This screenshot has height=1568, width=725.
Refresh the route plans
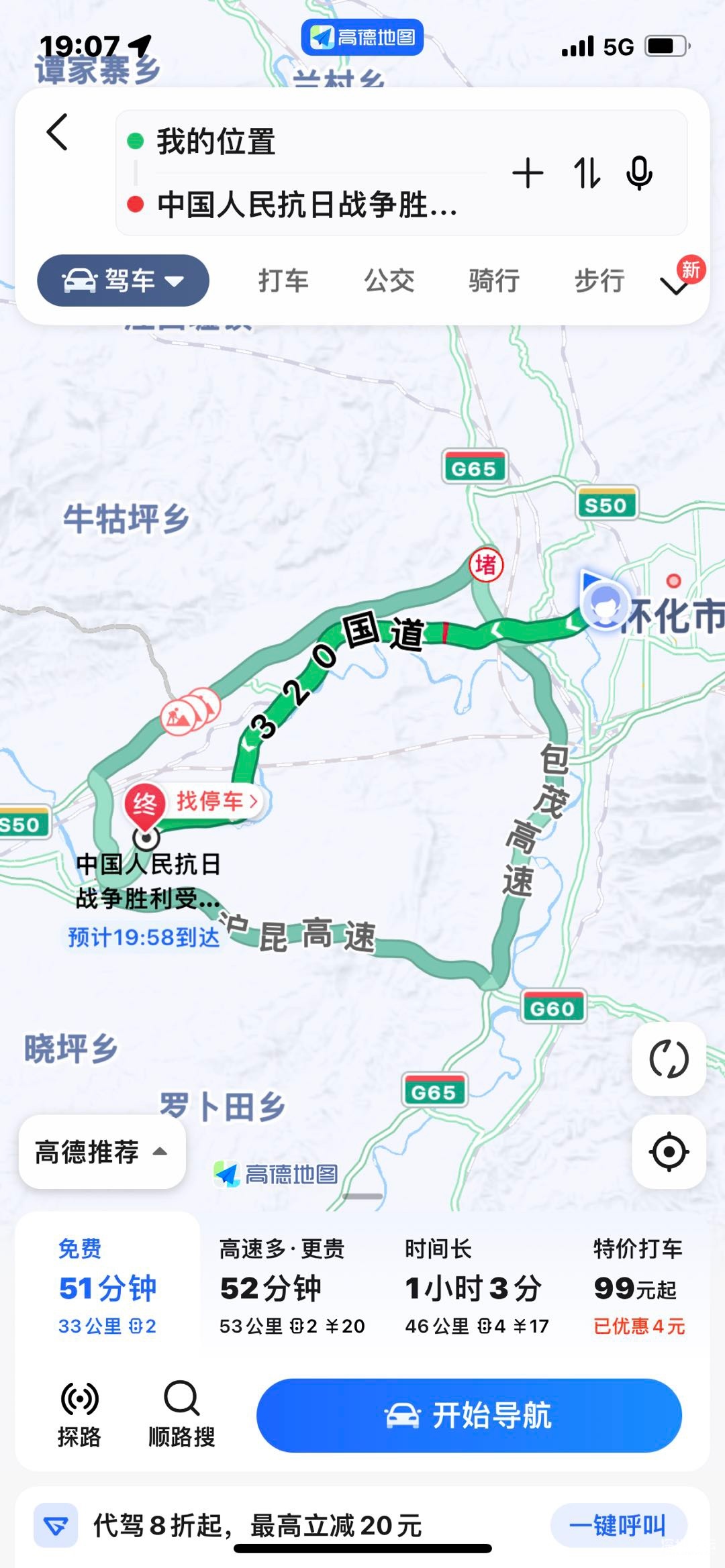pyautogui.click(x=669, y=1059)
